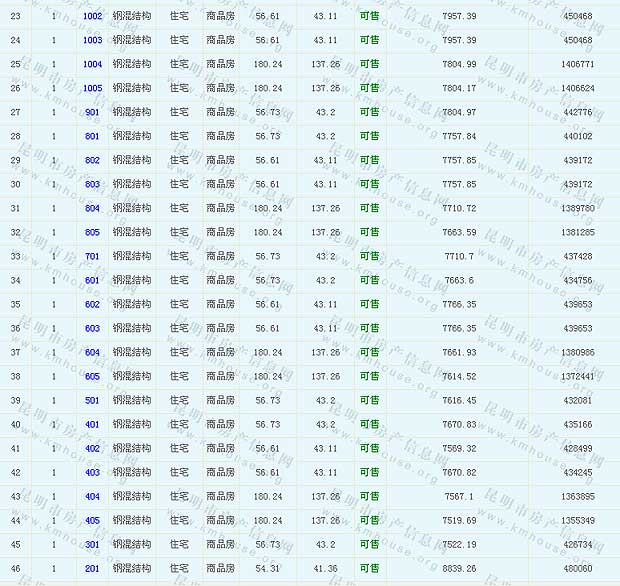View room 803 details
620x586 pixels.
click(x=92, y=184)
